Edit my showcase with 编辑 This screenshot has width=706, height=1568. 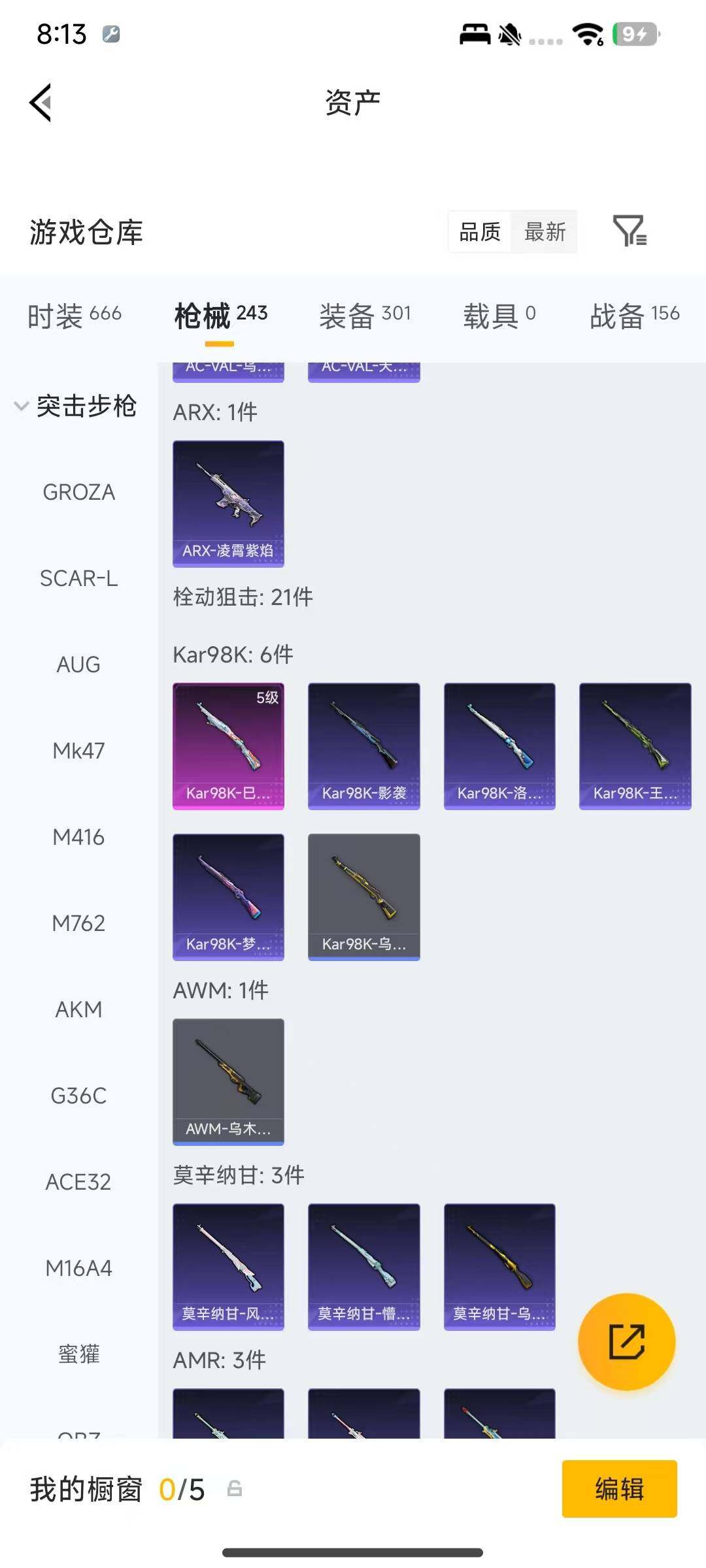click(x=619, y=1489)
